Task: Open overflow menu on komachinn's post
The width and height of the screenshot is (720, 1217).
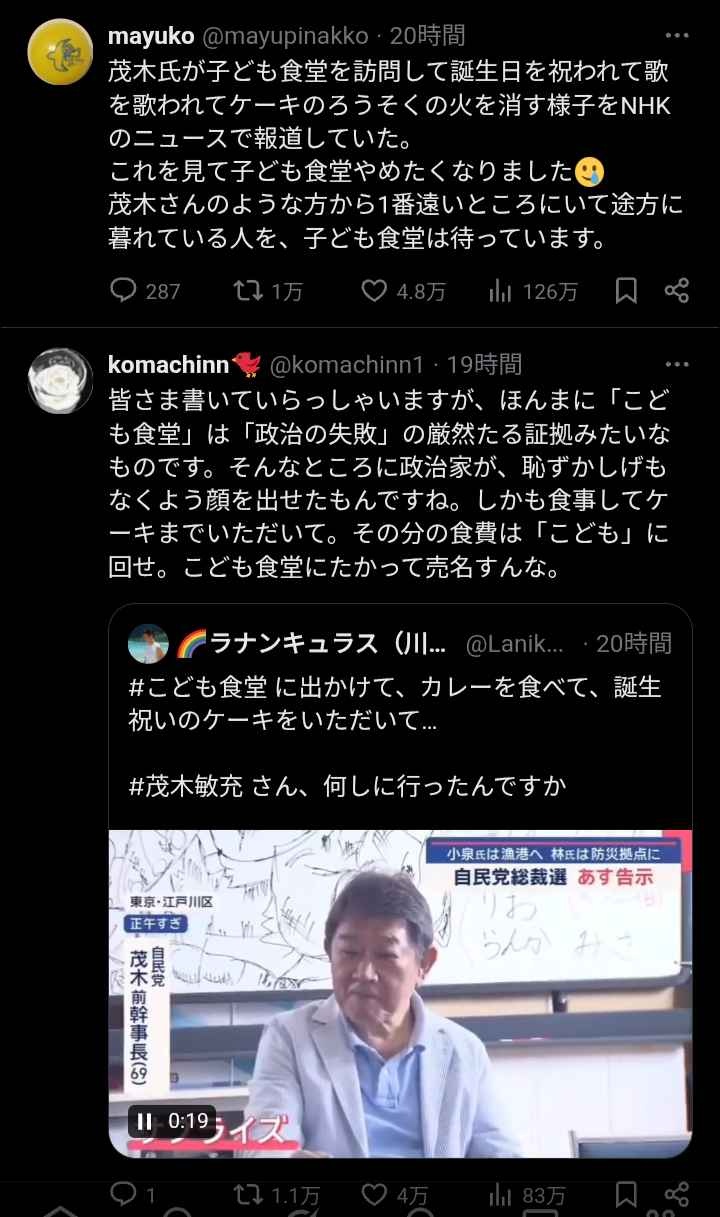Action: pos(677,365)
